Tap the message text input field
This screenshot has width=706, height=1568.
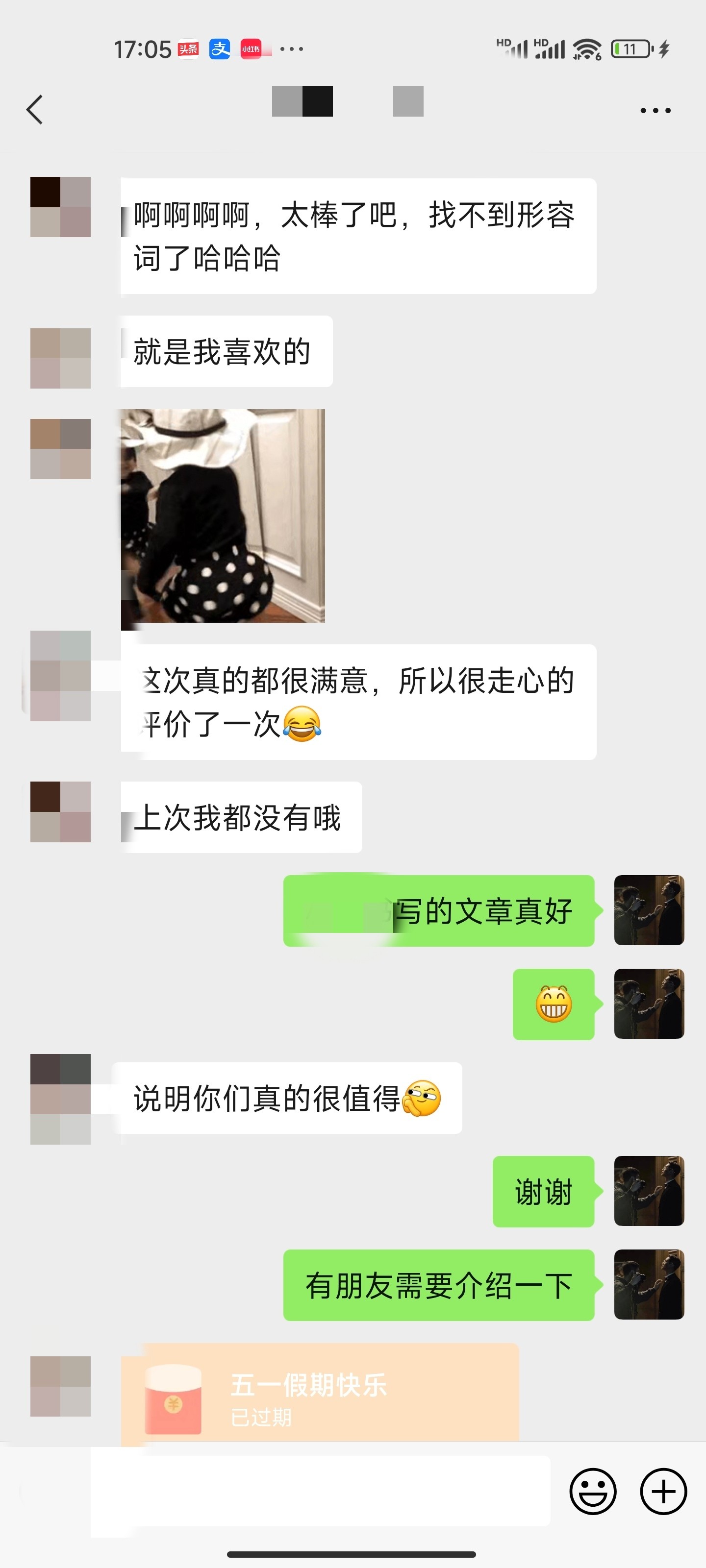coord(321,1491)
